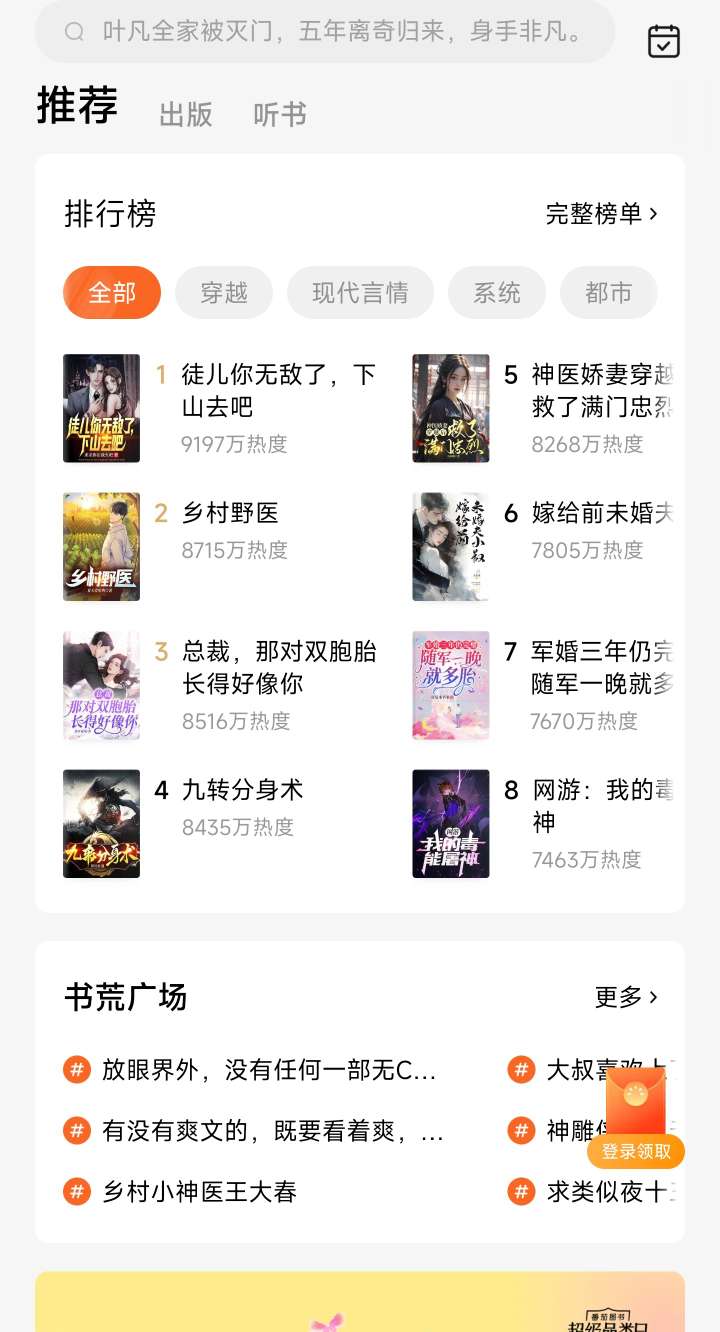Switch to the 出版 tab

(x=186, y=115)
